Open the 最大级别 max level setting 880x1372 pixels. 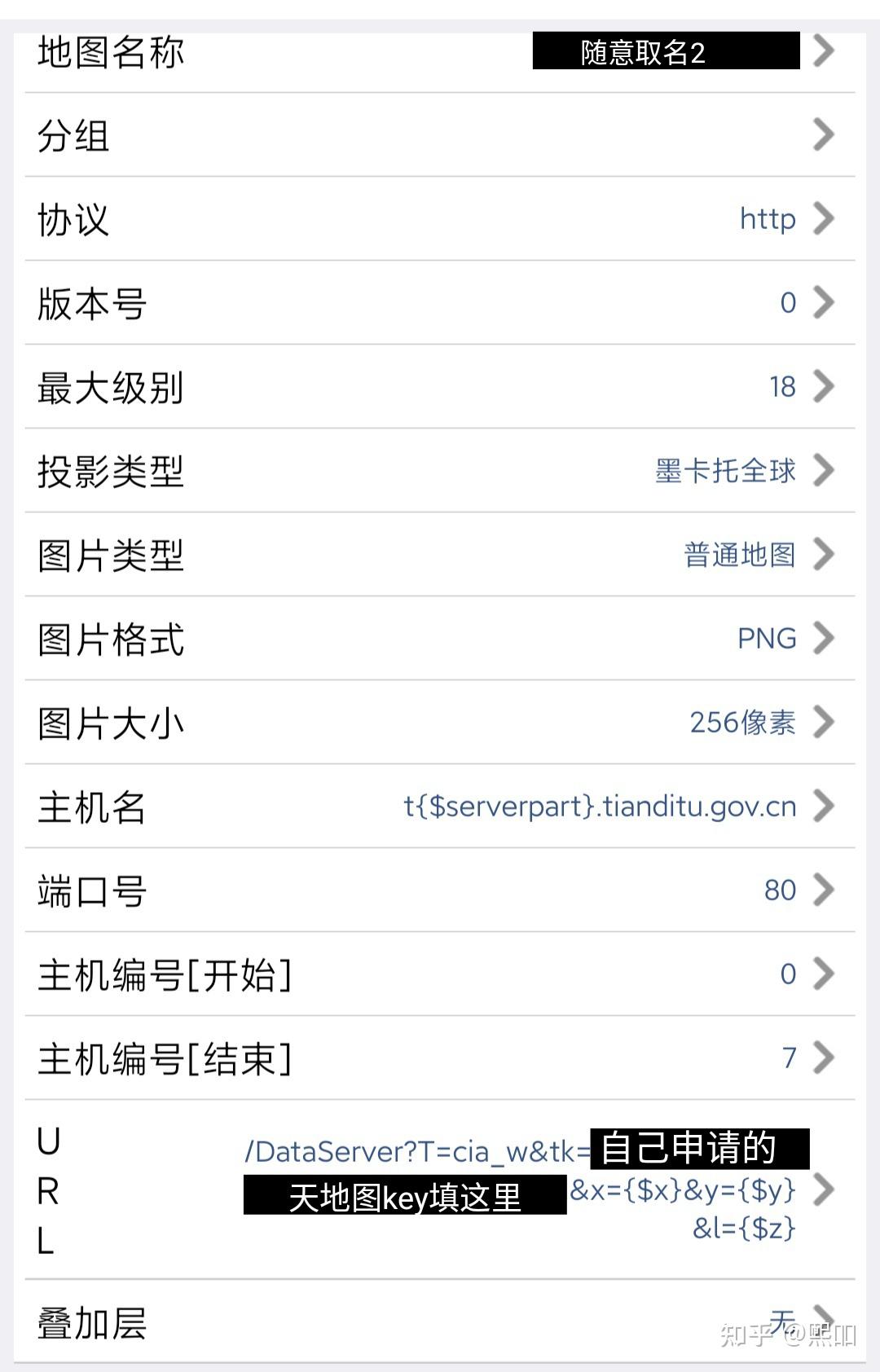(x=440, y=388)
